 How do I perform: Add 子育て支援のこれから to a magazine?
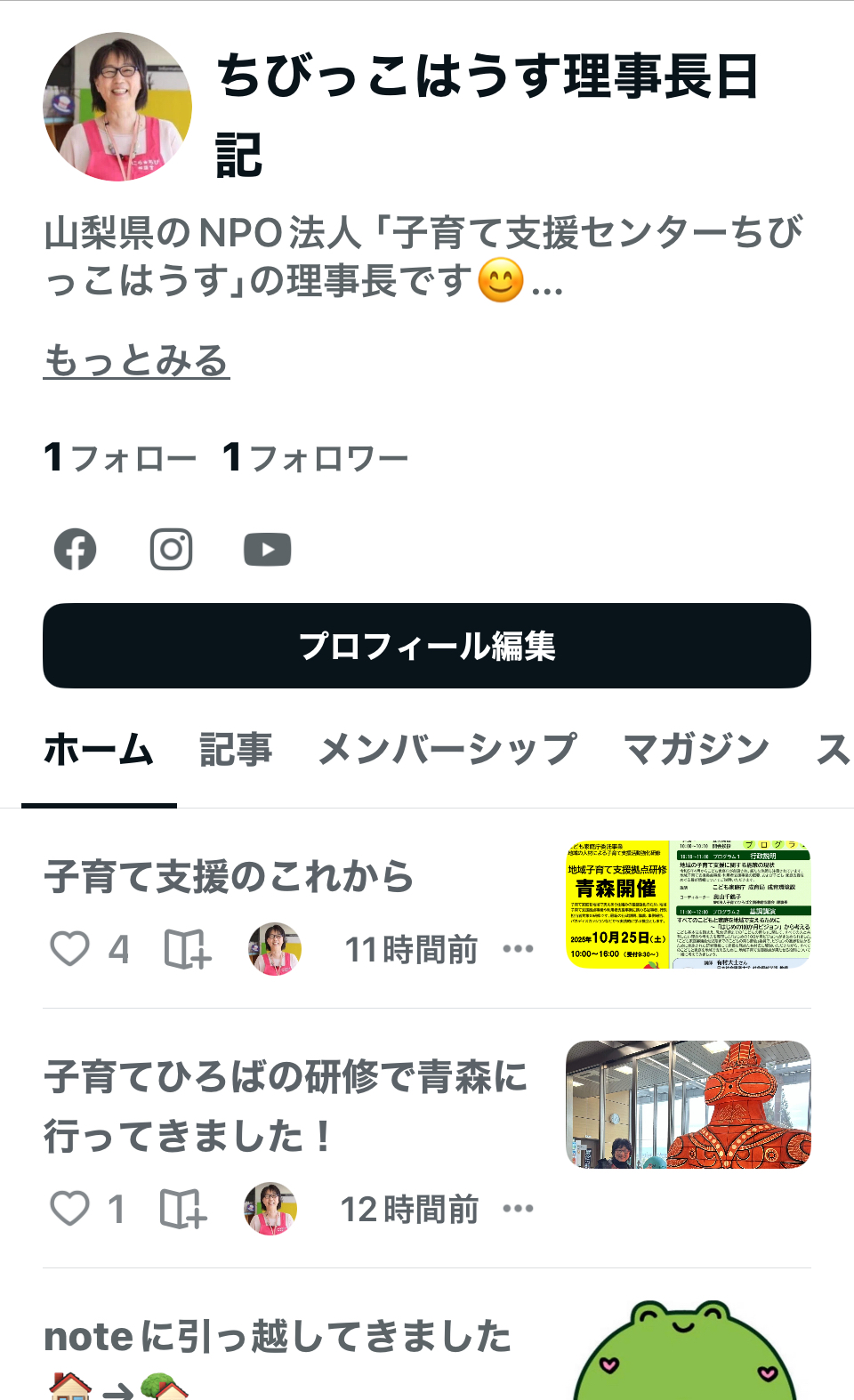[x=187, y=949]
